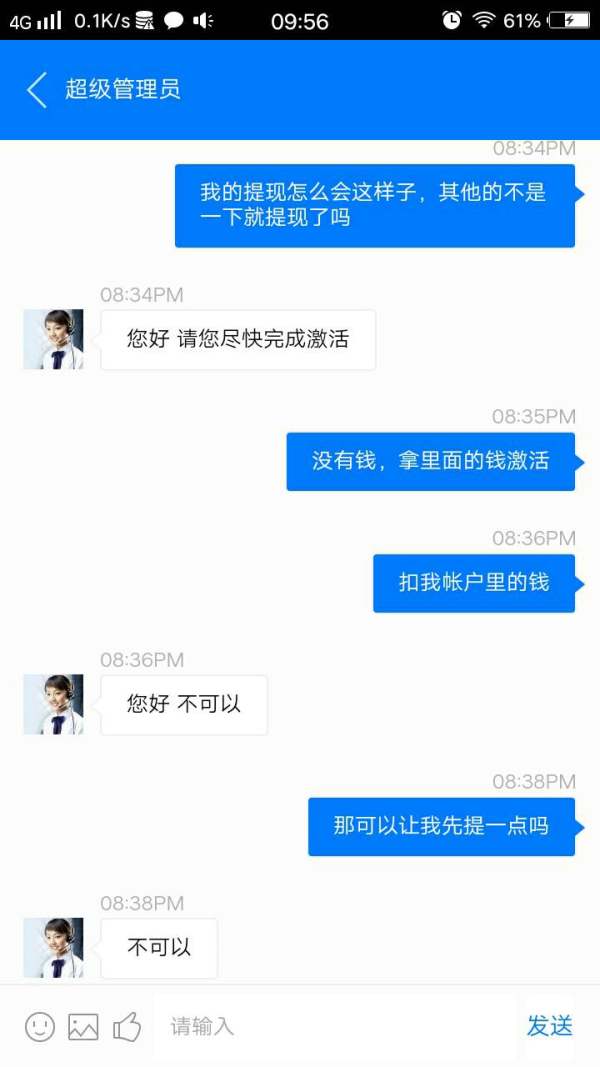Attach a picture to the chat

[83, 1027]
